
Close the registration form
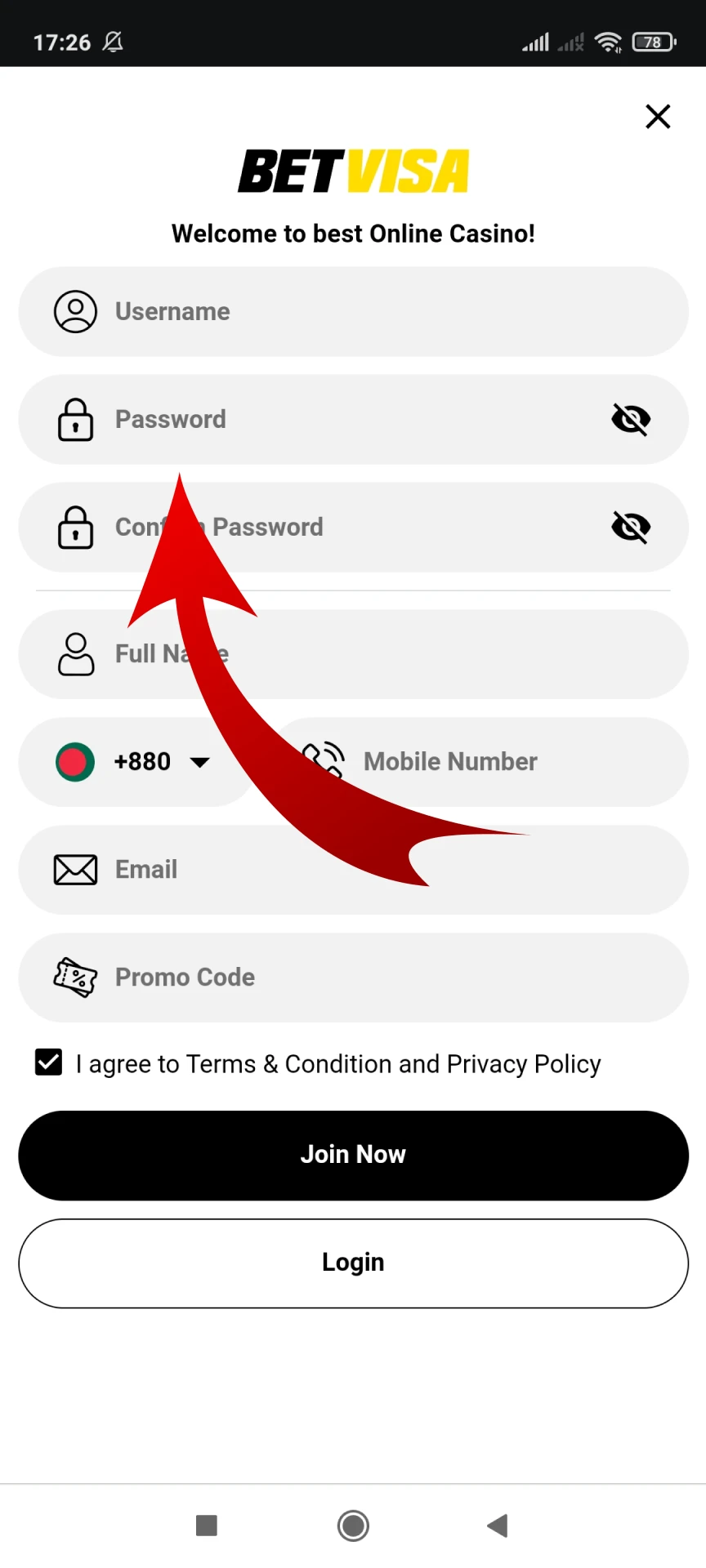(658, 117)
